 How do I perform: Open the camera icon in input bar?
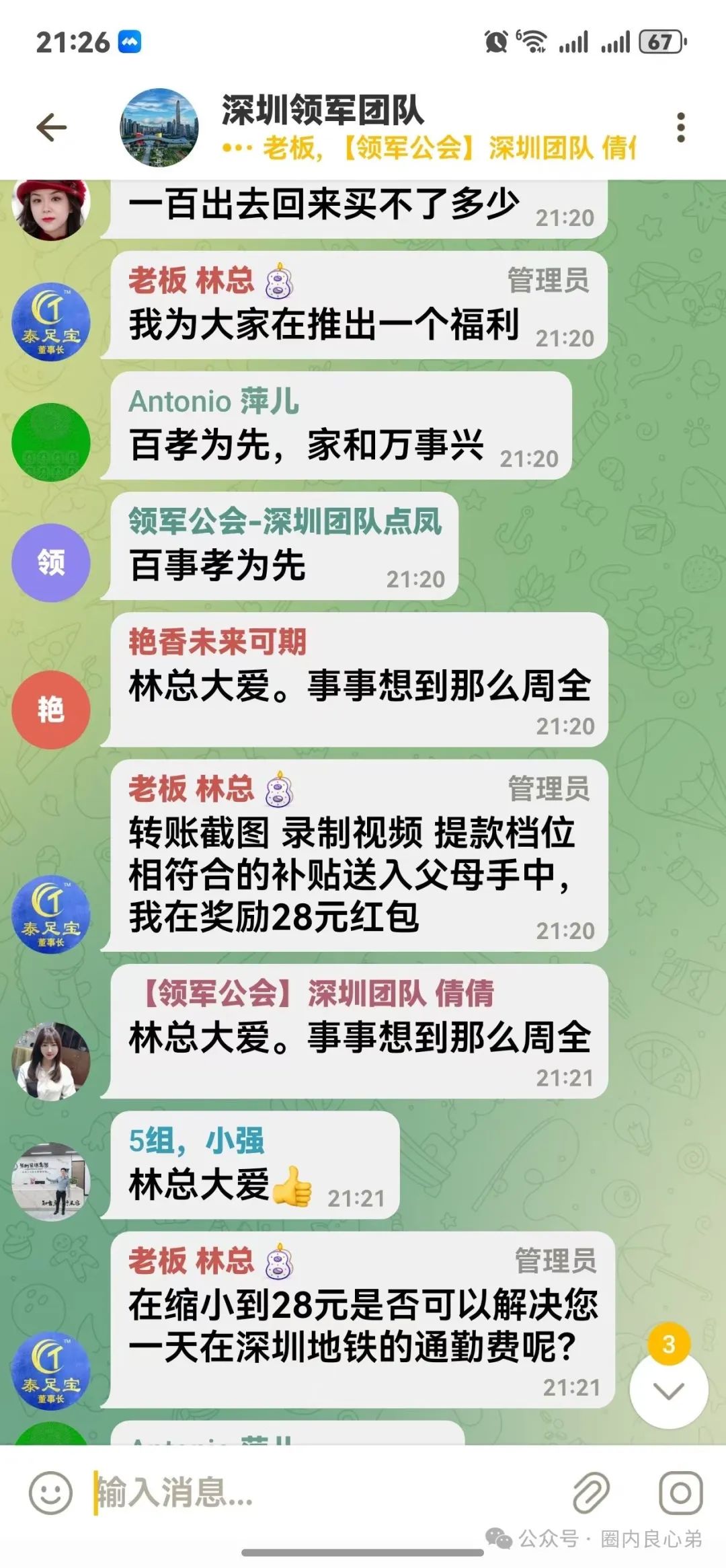click(x=680, y=1493)
